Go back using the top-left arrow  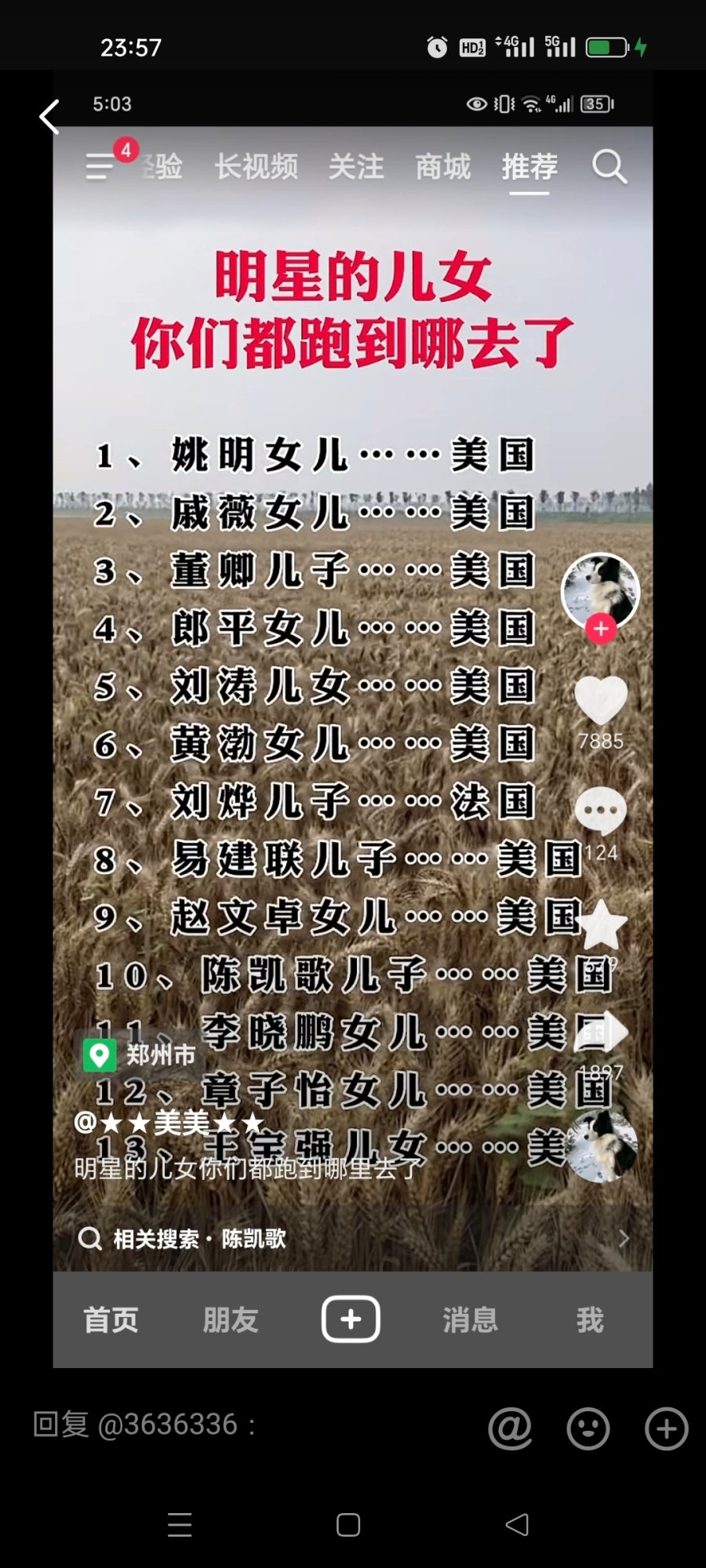click(x=49, y=118)
